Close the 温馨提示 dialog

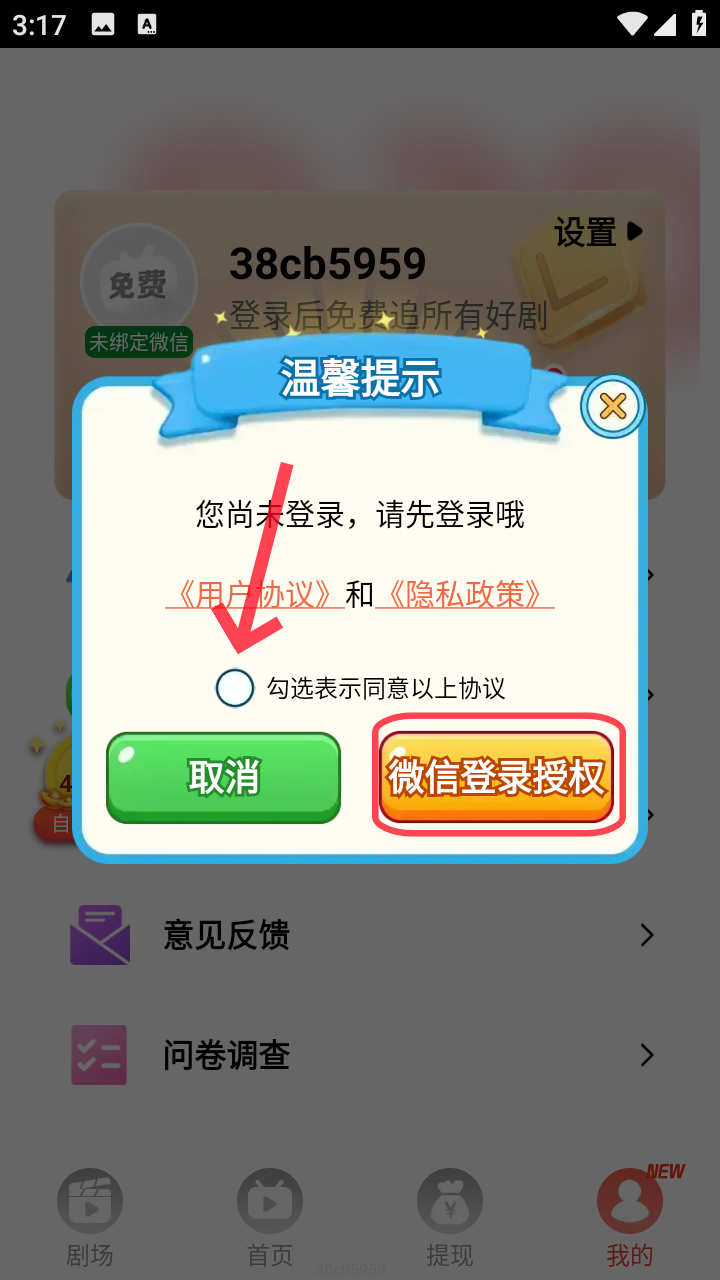[612, 406]
